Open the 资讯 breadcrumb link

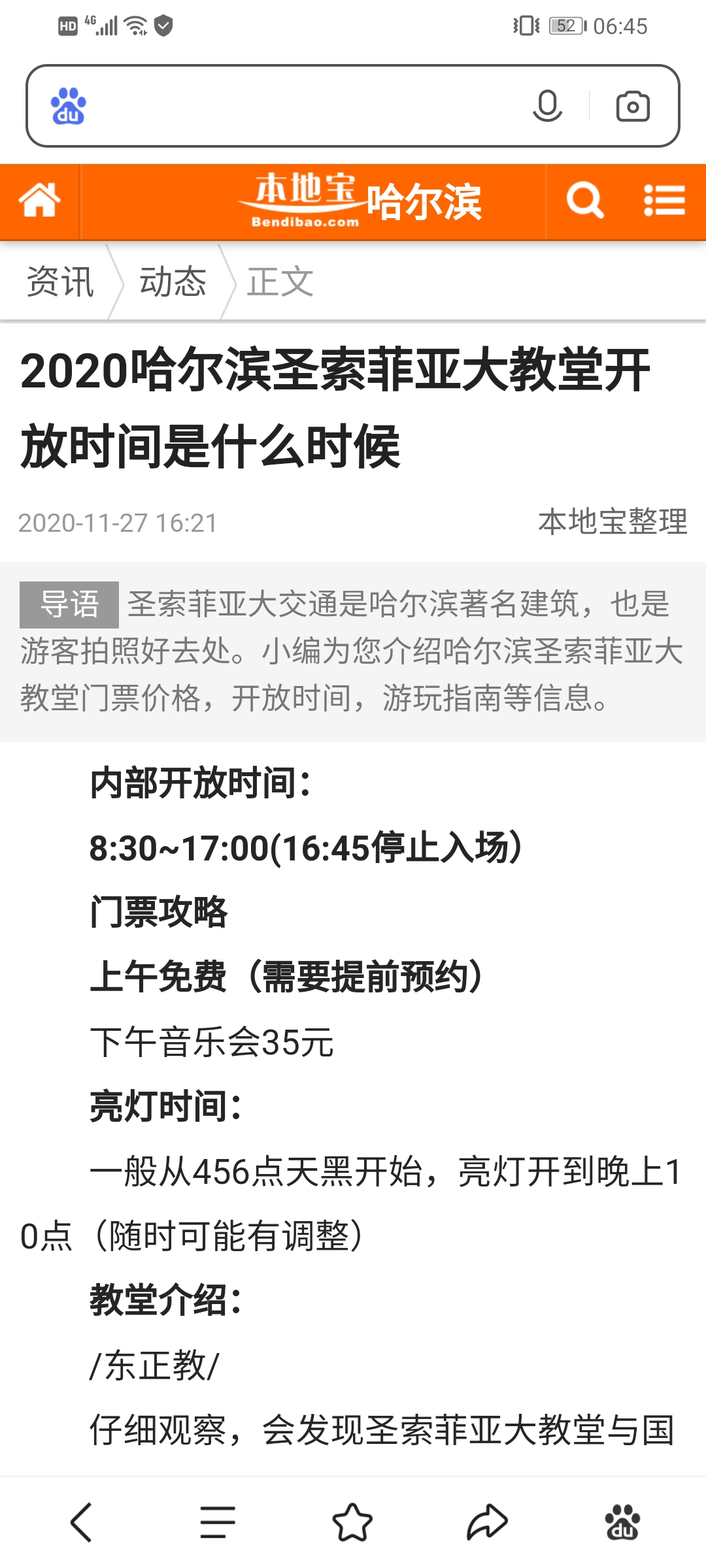(x=60, y=282)
